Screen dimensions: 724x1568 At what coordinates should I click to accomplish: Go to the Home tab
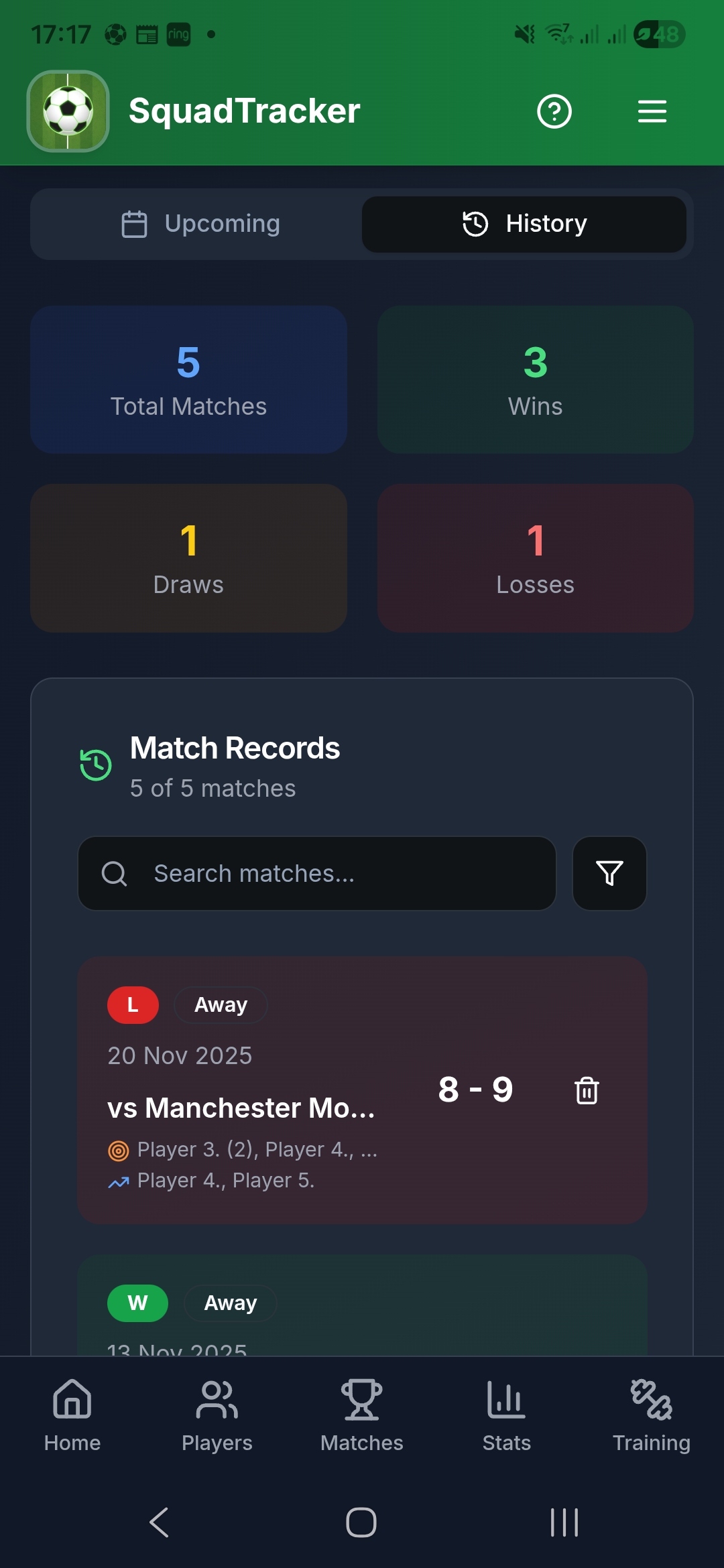click(72, 1414)
